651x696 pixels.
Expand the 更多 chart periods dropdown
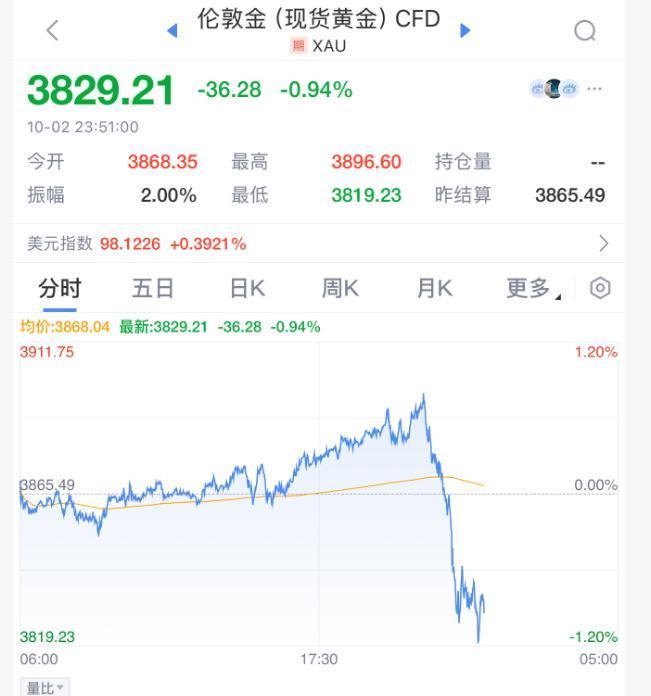point(533,289)
